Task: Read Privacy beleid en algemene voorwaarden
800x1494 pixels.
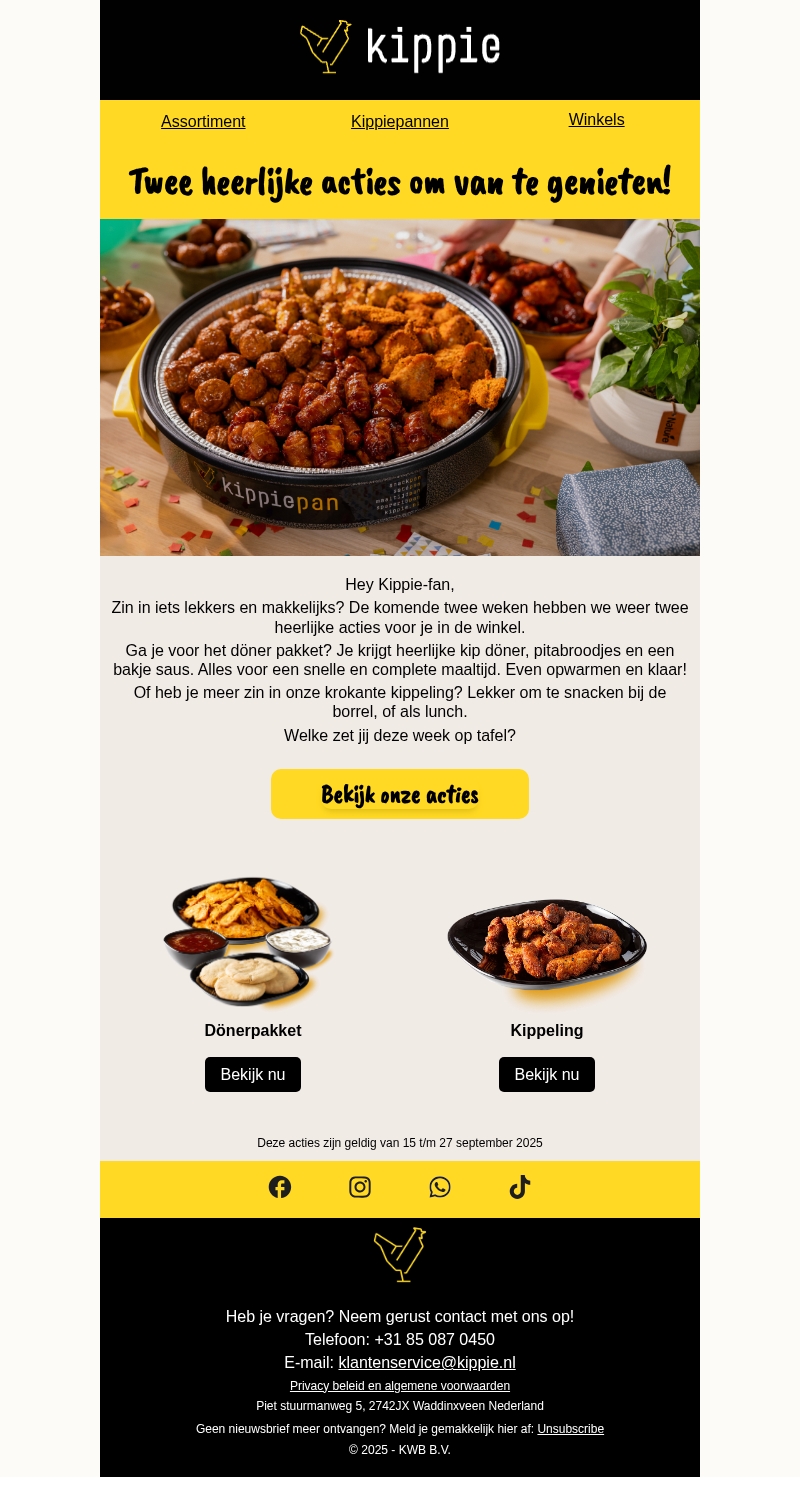Action: (x=400, y=1386)
